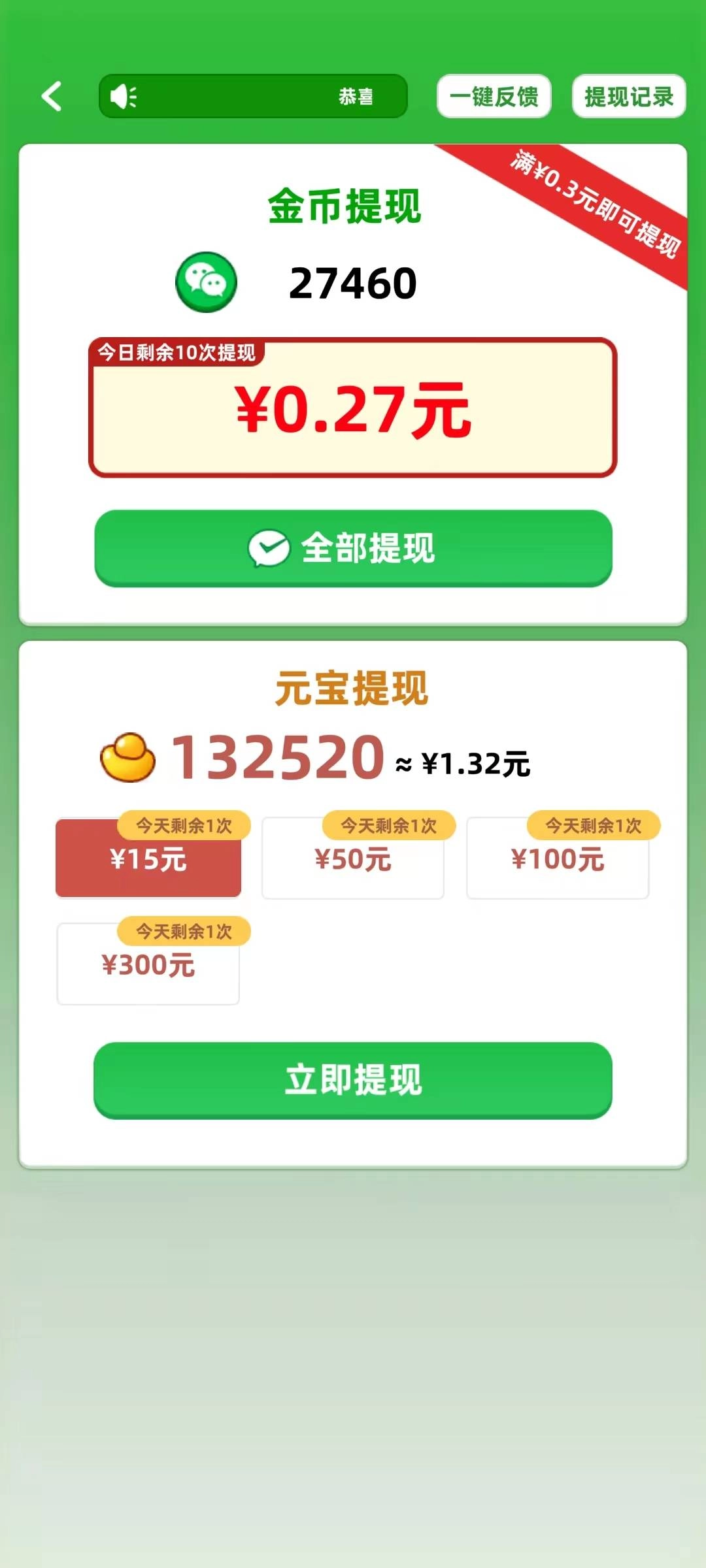Select the ¥50元 withdrawal amount
The width and height of the screenshot is (706, 1568).
[353, 861]
